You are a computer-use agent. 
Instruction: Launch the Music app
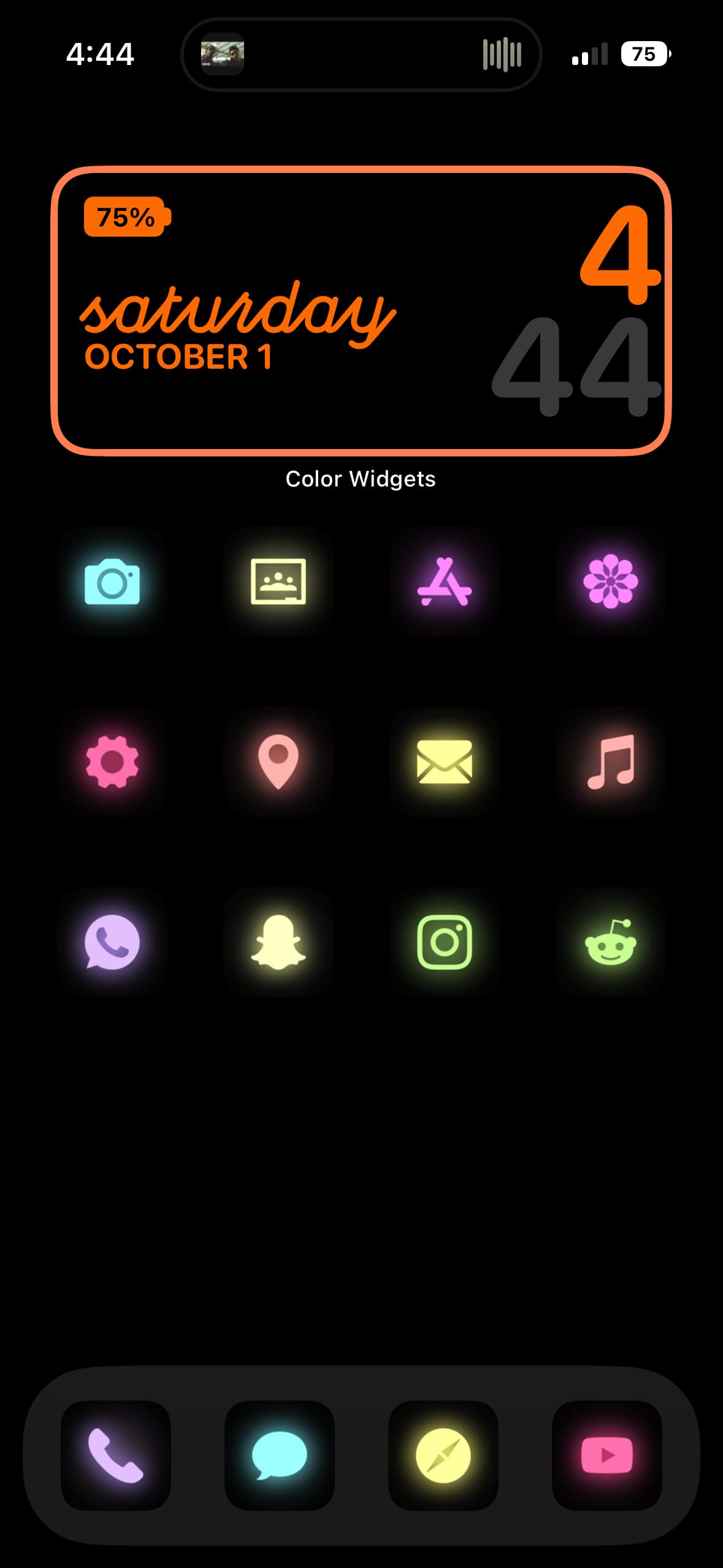[611, 761]
